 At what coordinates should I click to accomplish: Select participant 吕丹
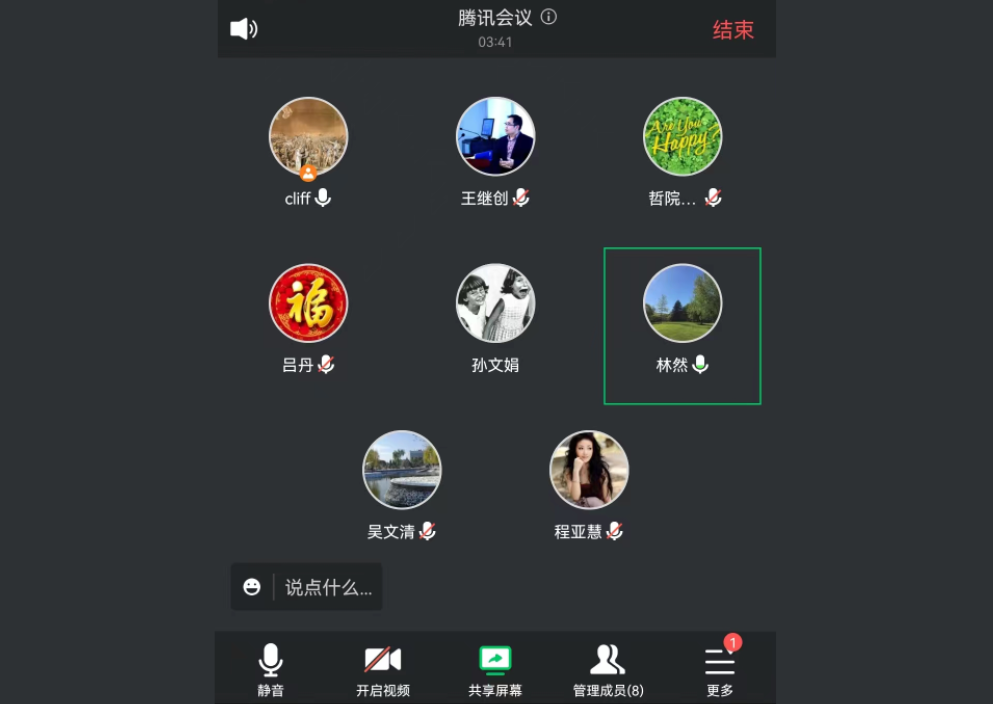(308, 303)
